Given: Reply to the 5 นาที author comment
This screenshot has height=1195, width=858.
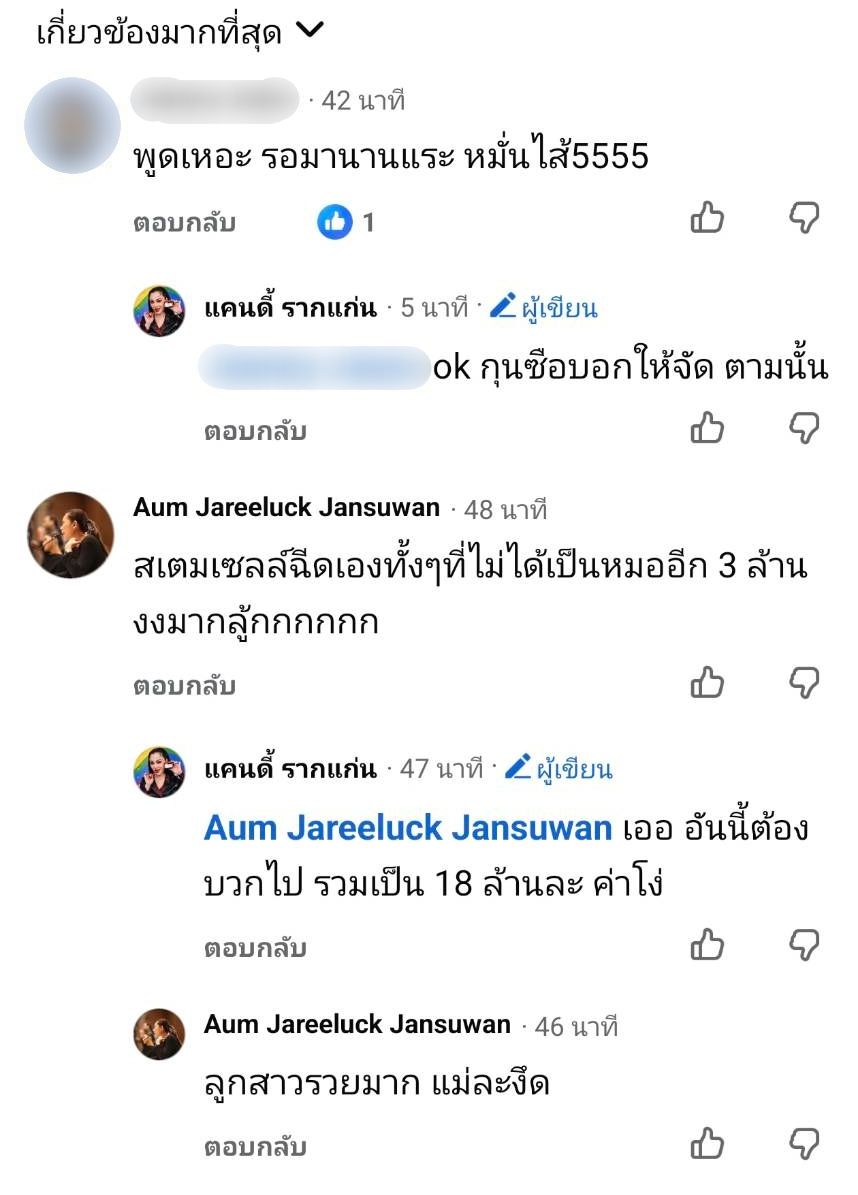Looking at the screenshot, I should click(255, 431).
